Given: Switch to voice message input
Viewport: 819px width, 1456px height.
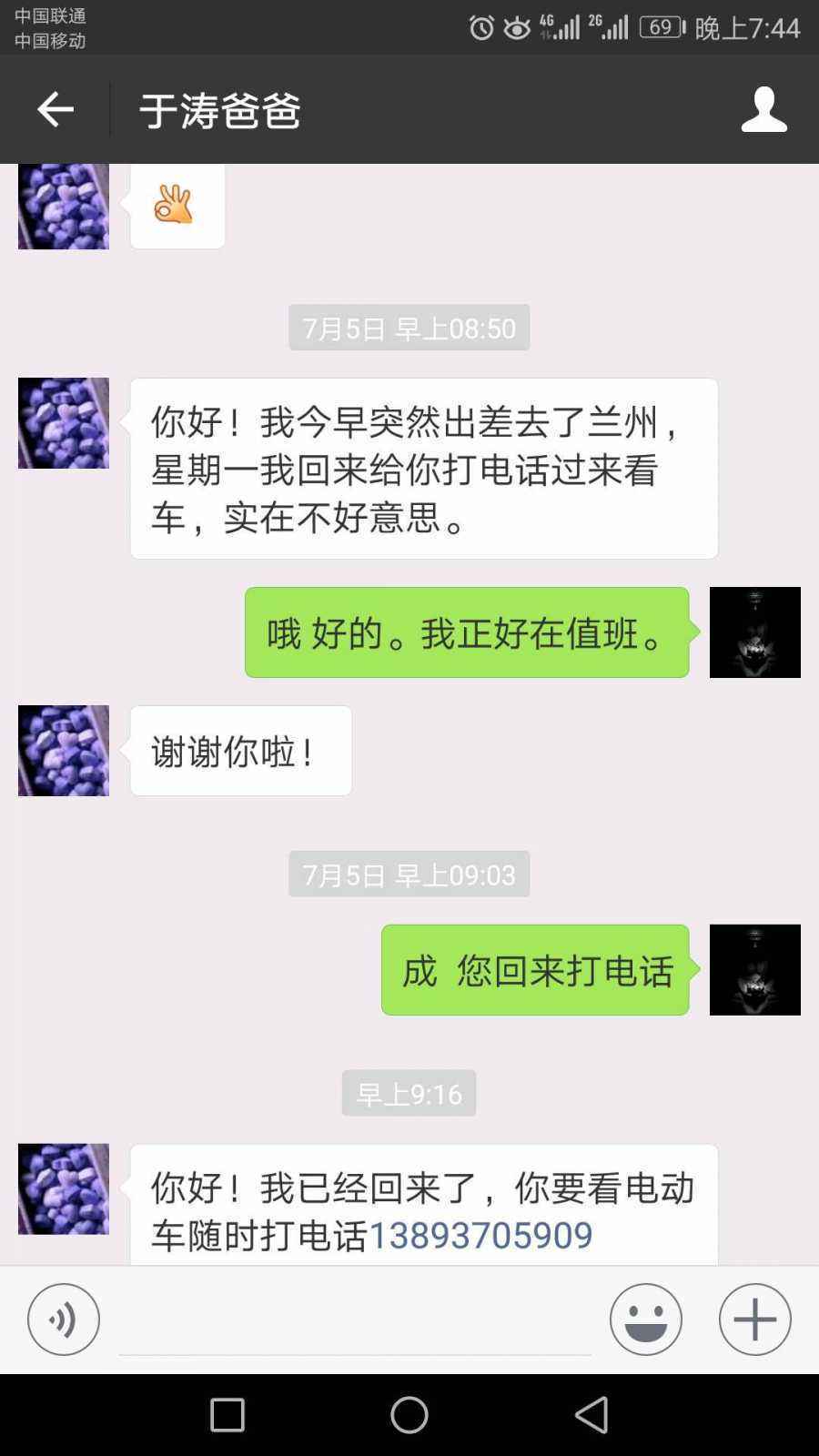Looking at the screenshot, I should [x=64, y=1319].
